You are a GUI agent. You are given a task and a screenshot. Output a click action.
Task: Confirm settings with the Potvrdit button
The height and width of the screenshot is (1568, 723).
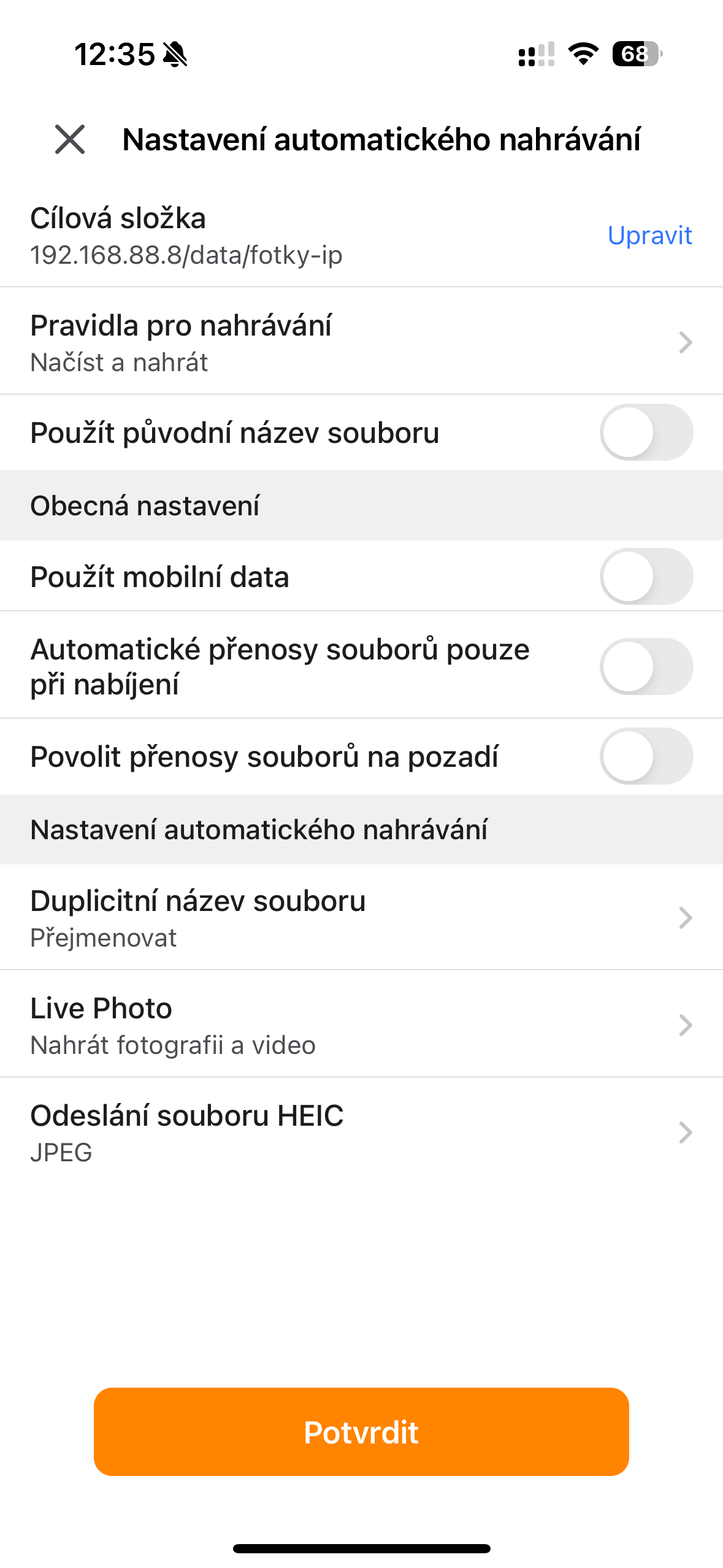click(x=361, y=1432)
